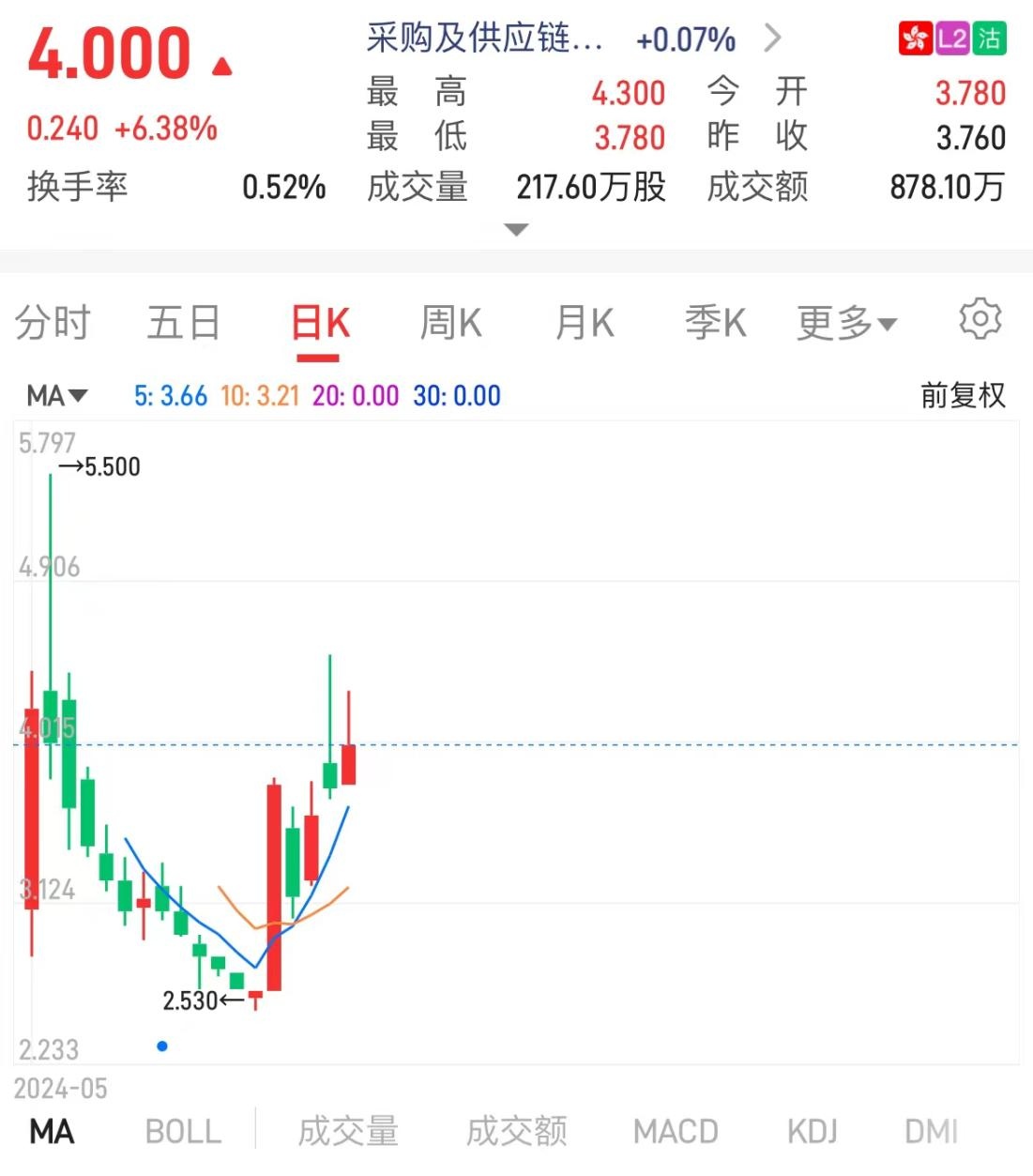Viewport: 1033px width, 1176px height.
Task: Switch to the MACD indicator
Action: point(676,1132)
